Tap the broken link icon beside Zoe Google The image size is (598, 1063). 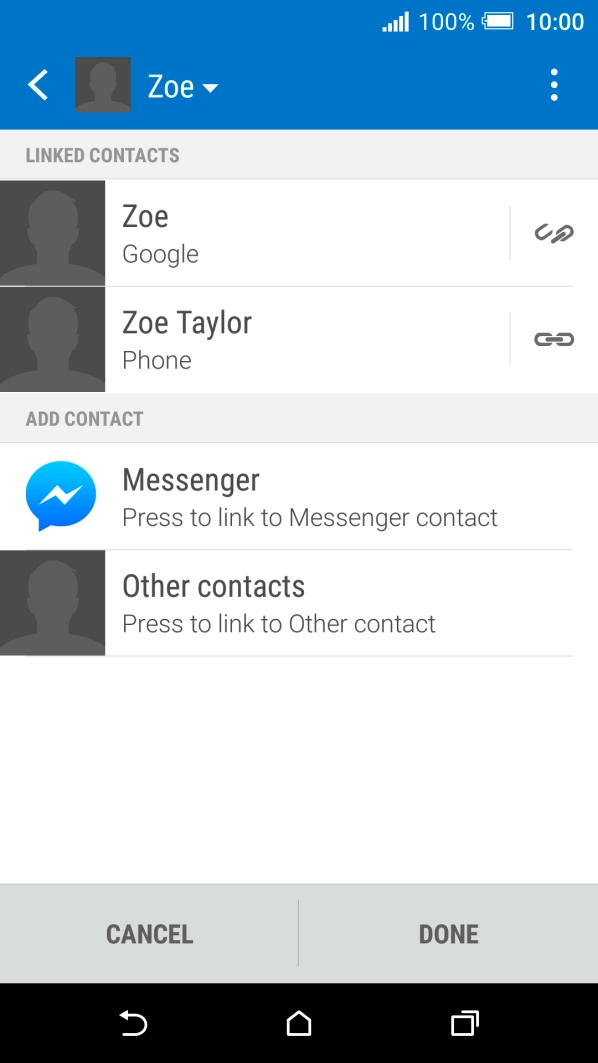click(x=554, y=233)
